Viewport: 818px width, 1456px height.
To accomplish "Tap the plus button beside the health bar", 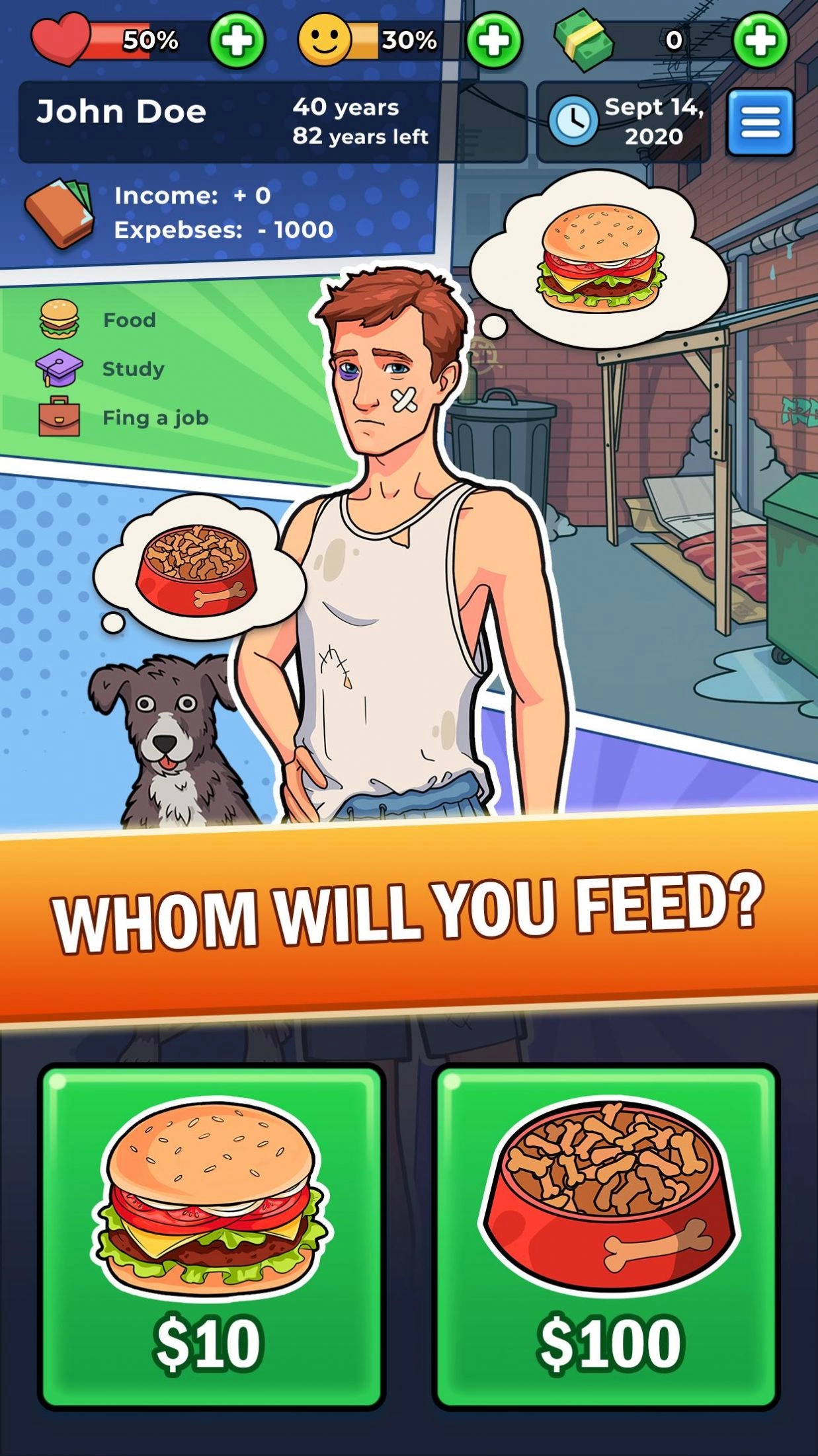I will click(x=237, y=40).
